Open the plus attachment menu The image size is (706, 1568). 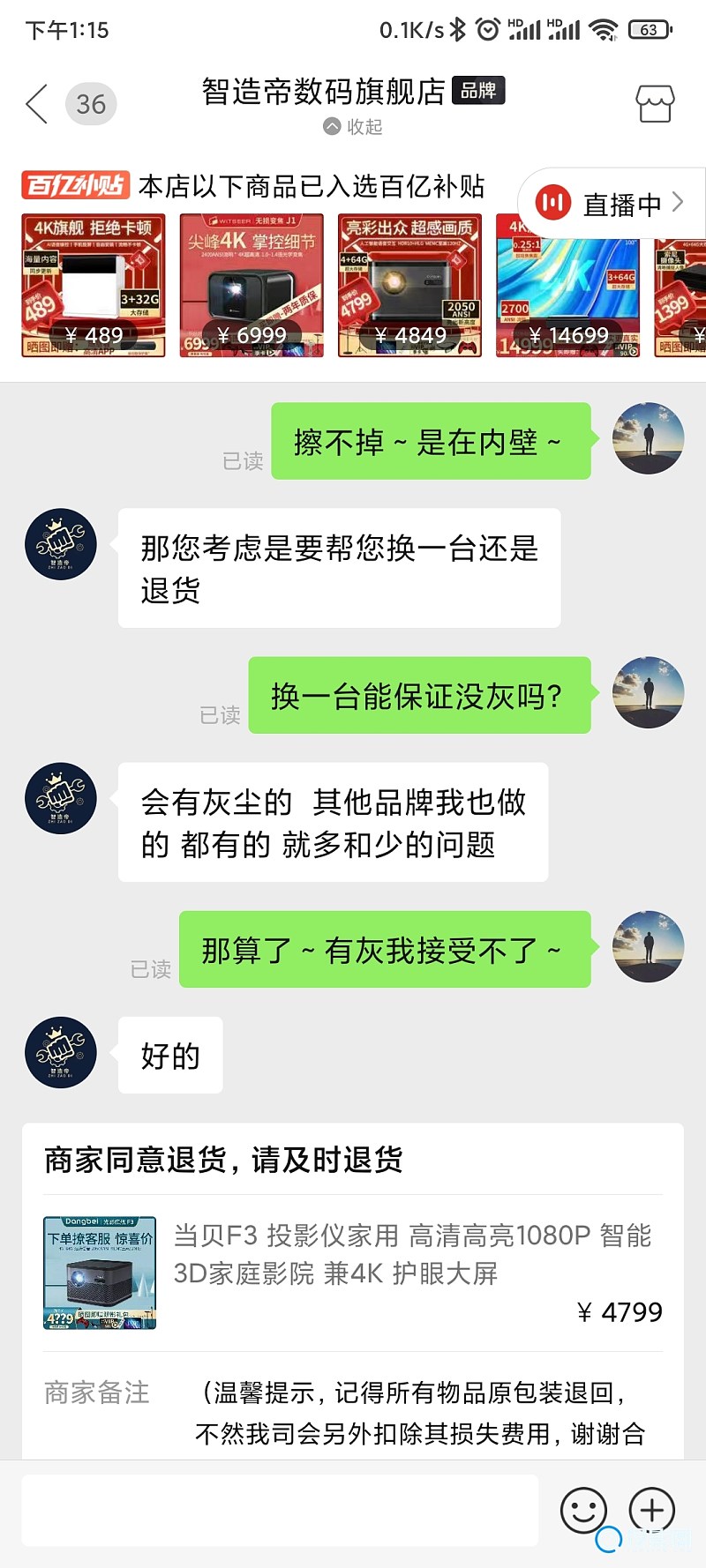pos(651,1510)
